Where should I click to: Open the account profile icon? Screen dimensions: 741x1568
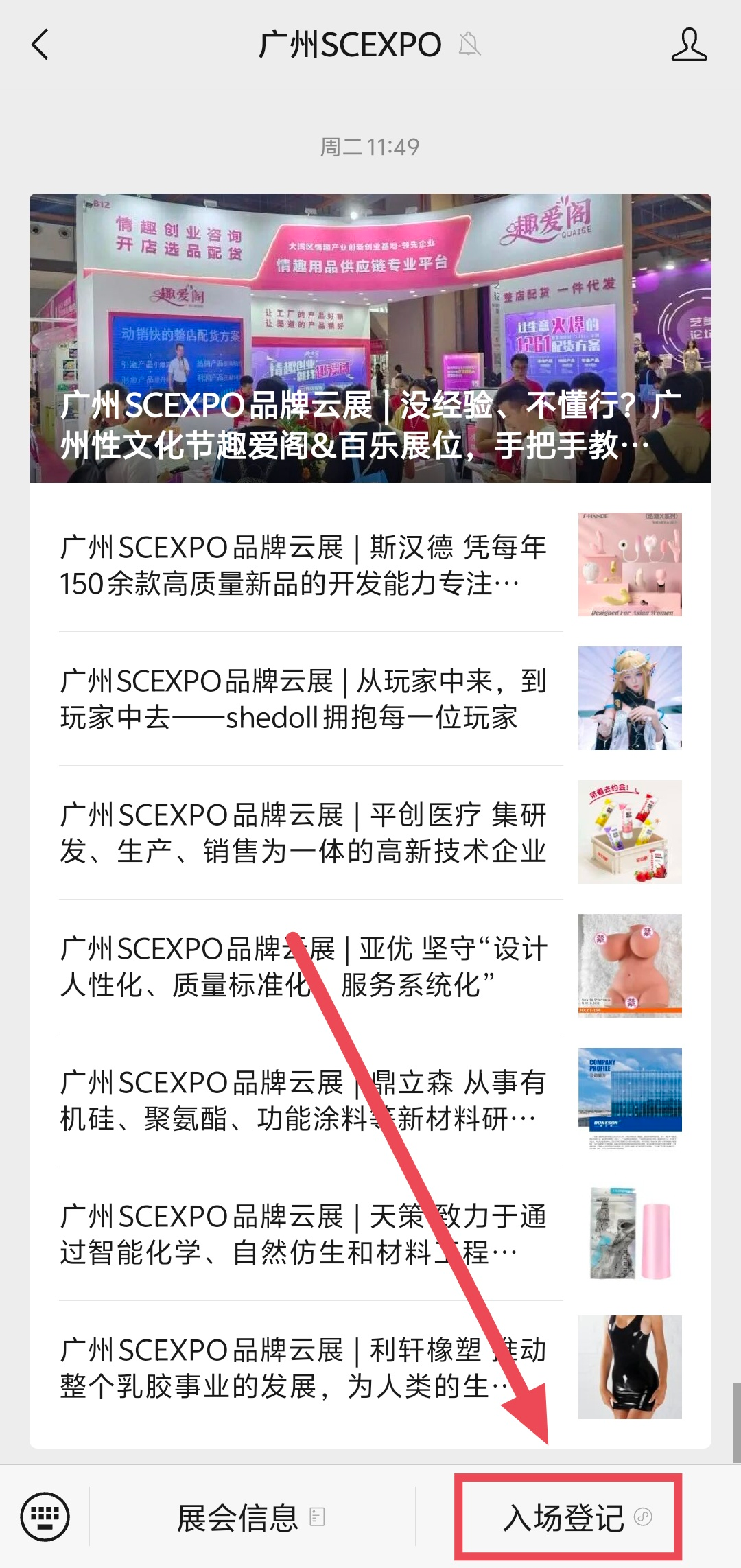[688, 45]
